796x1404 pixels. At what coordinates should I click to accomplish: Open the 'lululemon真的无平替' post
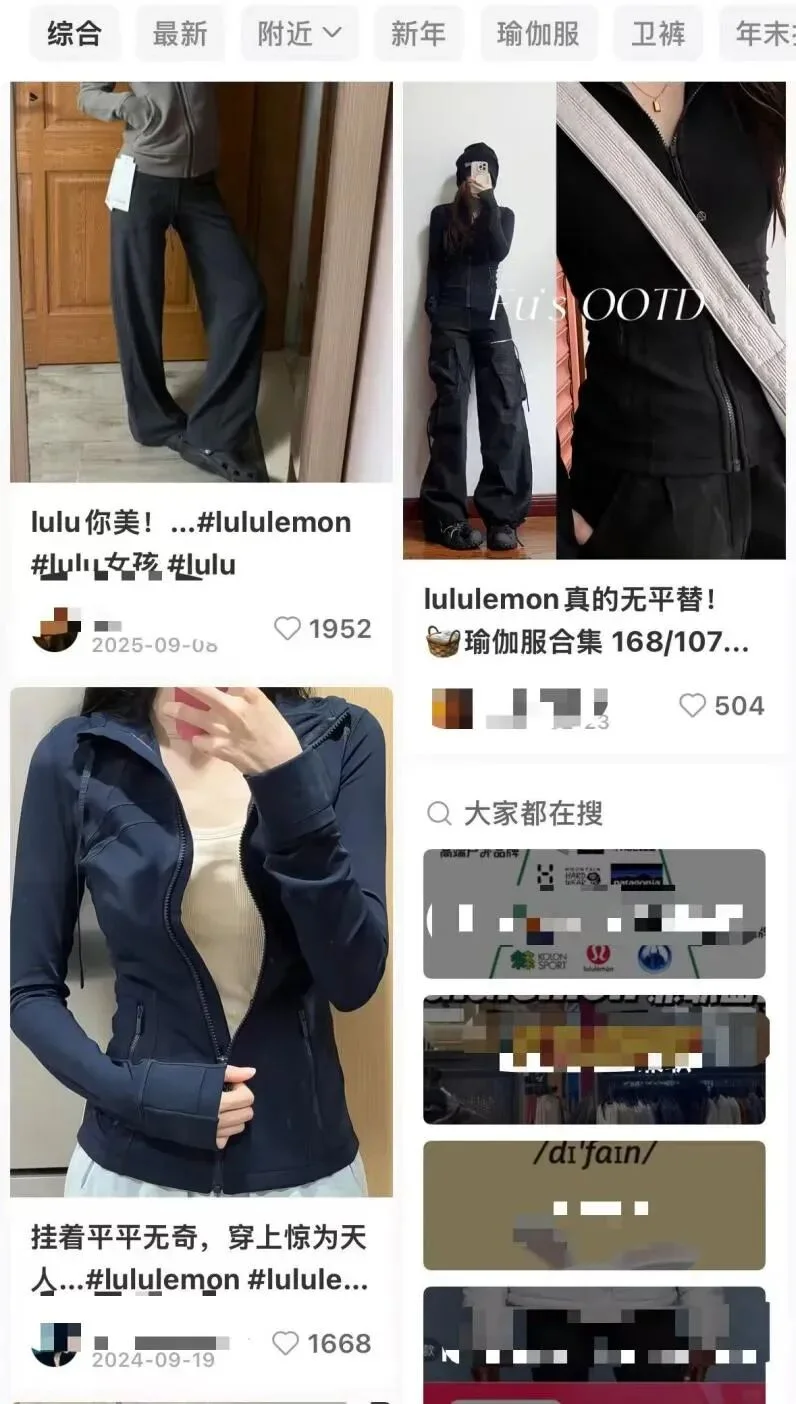pos(594,320)
